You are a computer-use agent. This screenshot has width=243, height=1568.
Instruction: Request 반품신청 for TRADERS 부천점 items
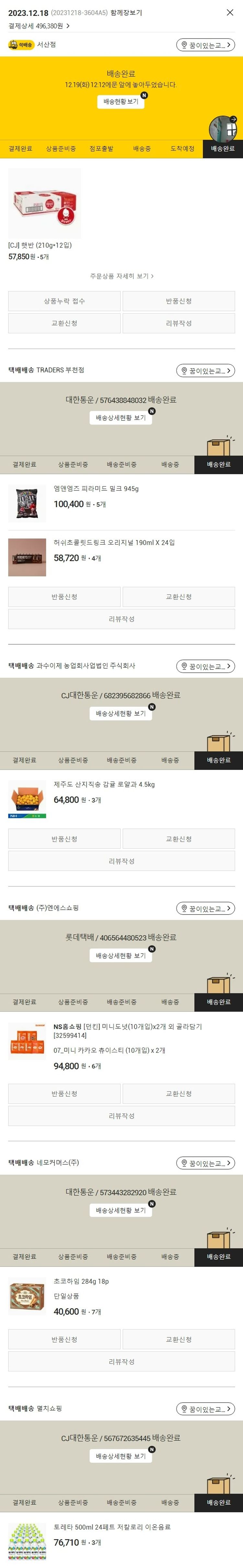[64, 597]
